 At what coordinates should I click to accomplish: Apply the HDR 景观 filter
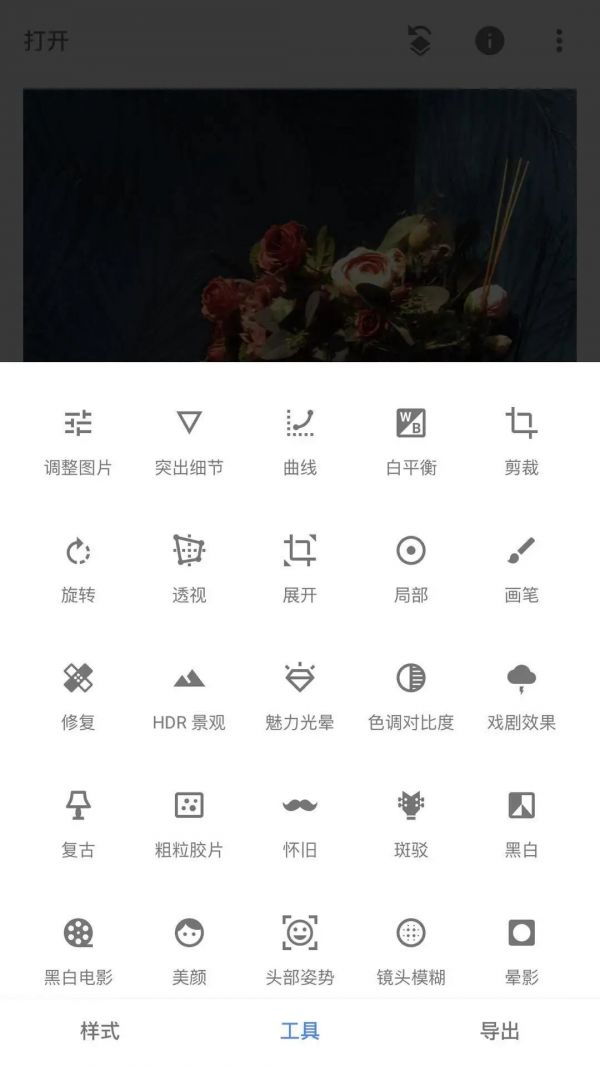(189, 695)
